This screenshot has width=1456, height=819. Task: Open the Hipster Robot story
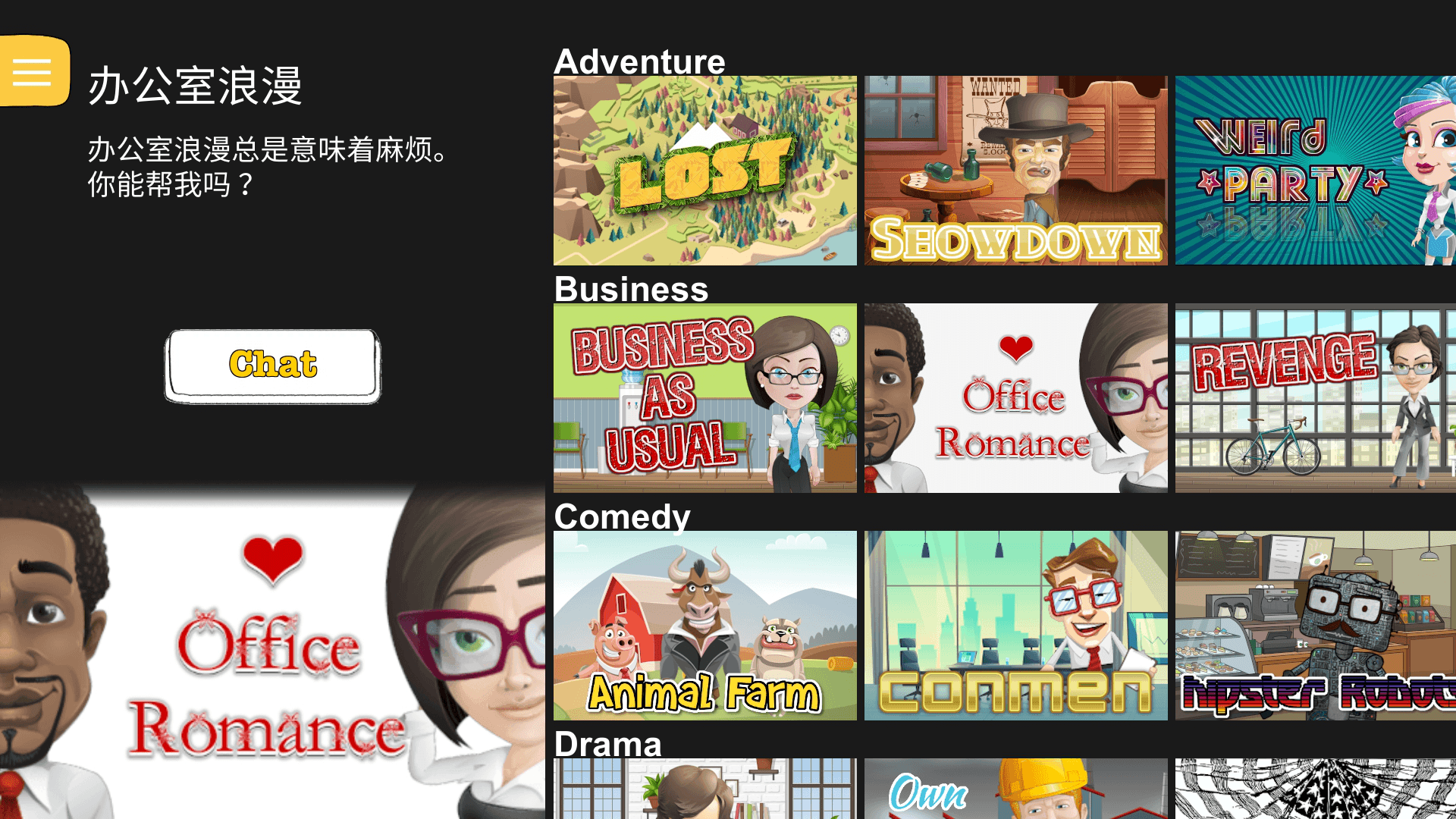coord(1315,626)
